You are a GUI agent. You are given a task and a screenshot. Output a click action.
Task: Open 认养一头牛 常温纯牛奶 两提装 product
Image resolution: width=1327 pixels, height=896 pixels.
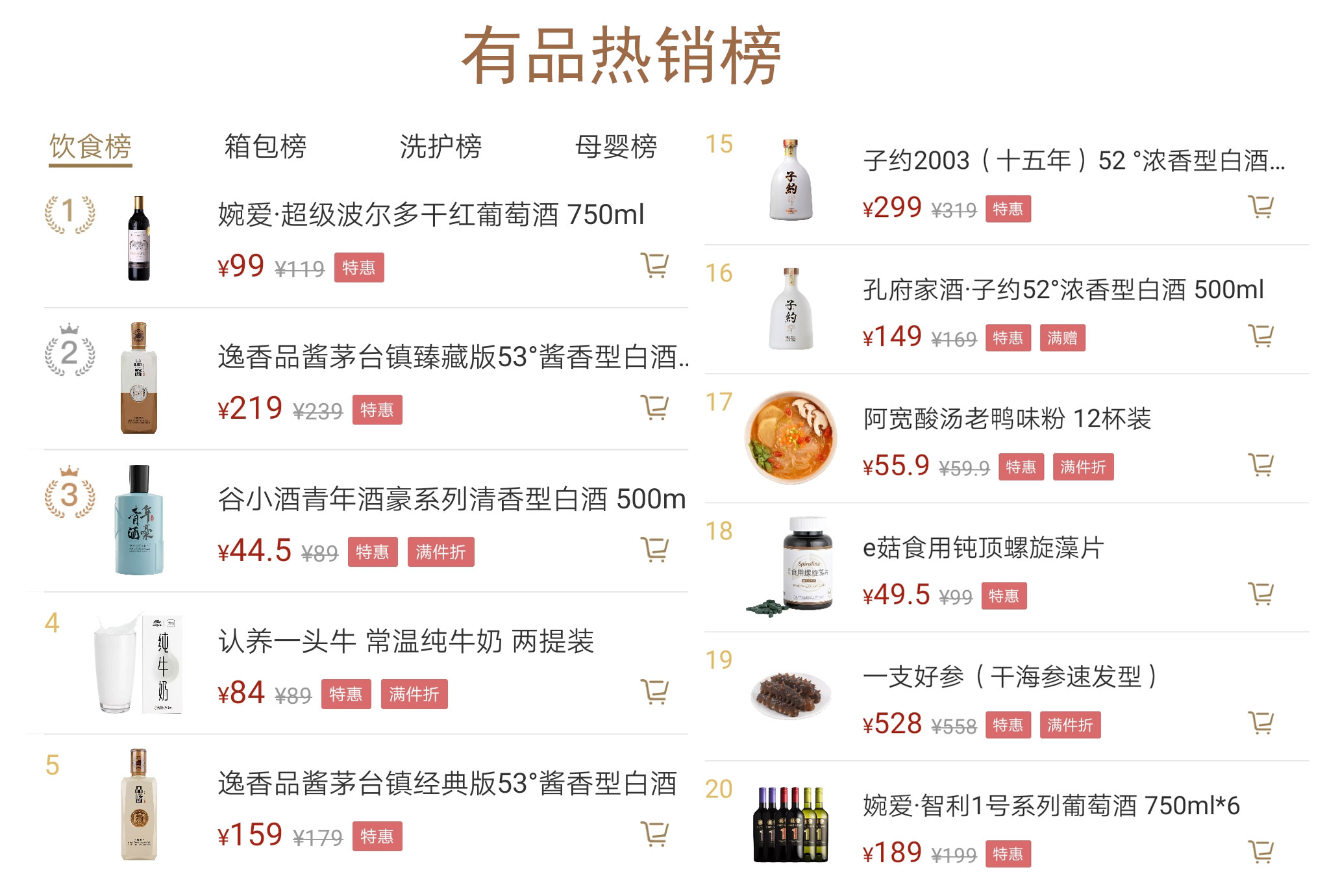pyautogui.click(x=406, y=641)
